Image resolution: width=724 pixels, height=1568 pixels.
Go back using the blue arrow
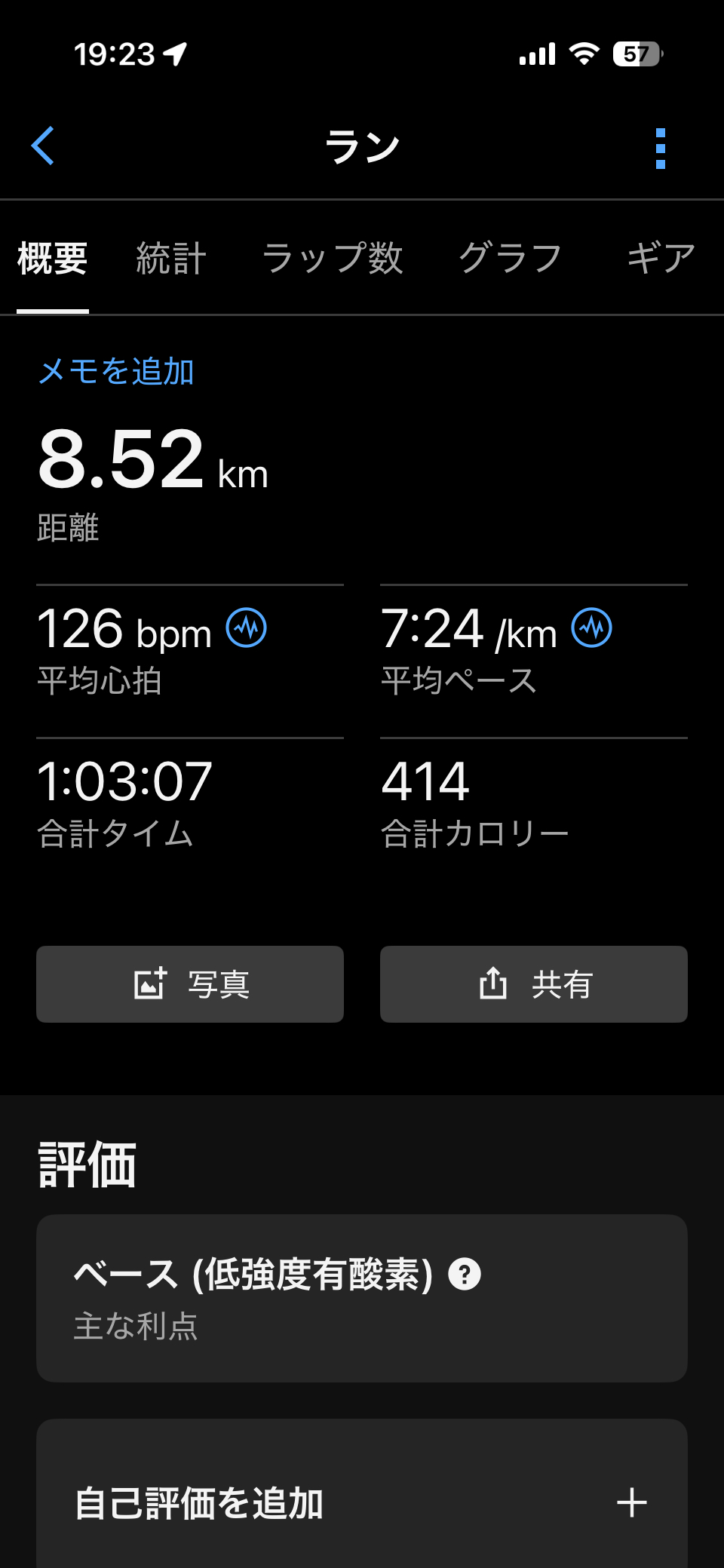coord(43,146)
